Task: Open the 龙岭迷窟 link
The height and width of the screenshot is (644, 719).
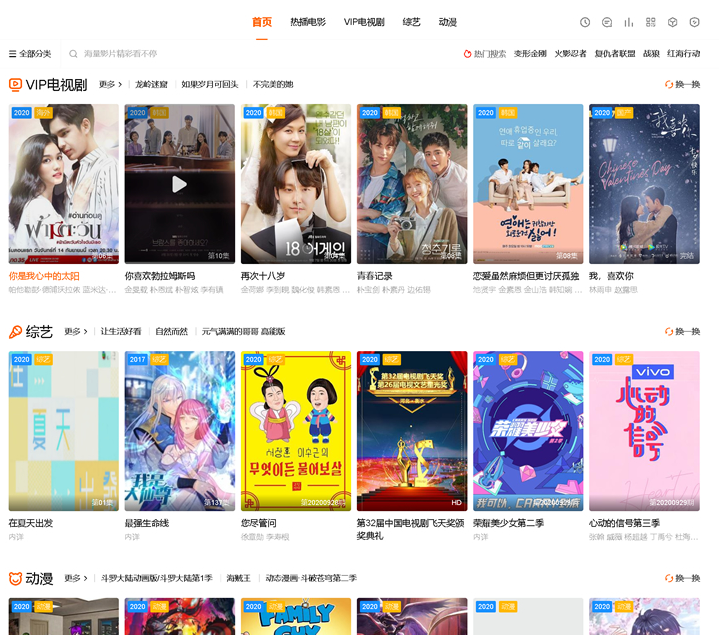Action: pyautogui.click(x=151, y=85)
